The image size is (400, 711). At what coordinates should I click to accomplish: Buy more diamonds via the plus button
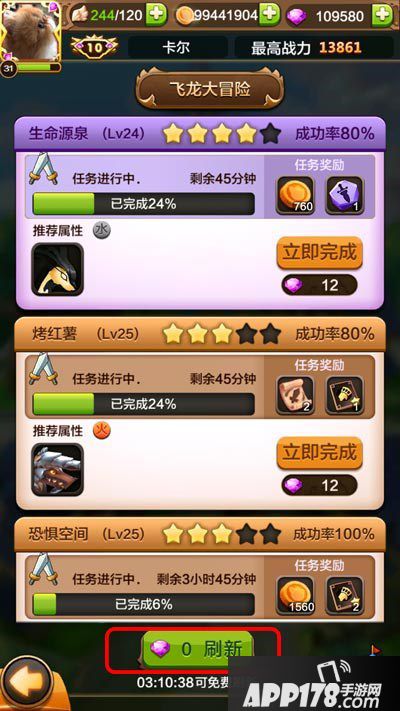[x=382, y=15]
